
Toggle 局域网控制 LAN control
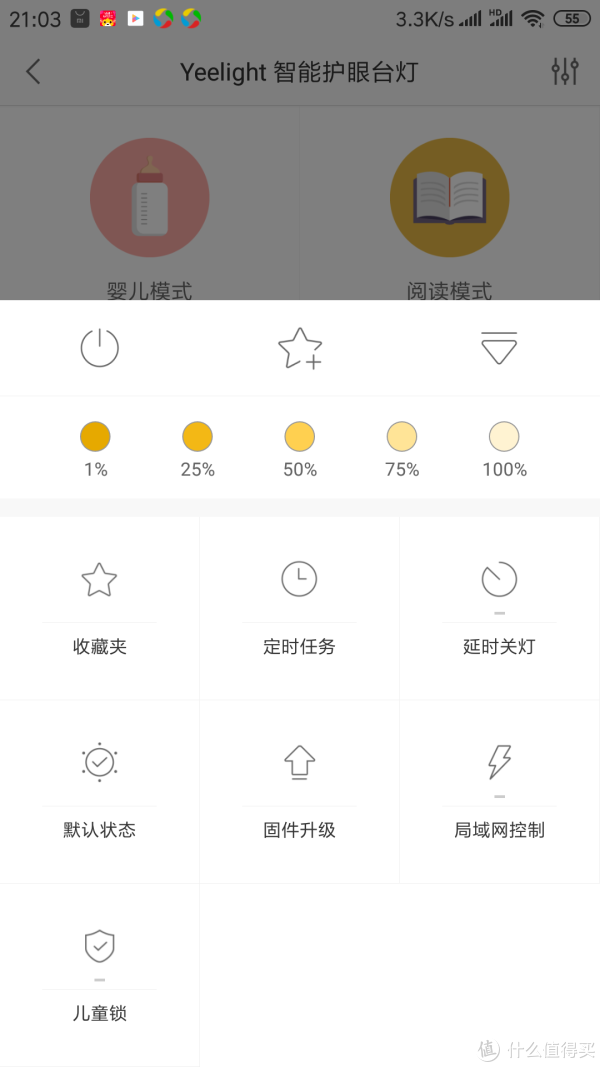[499, 791]
